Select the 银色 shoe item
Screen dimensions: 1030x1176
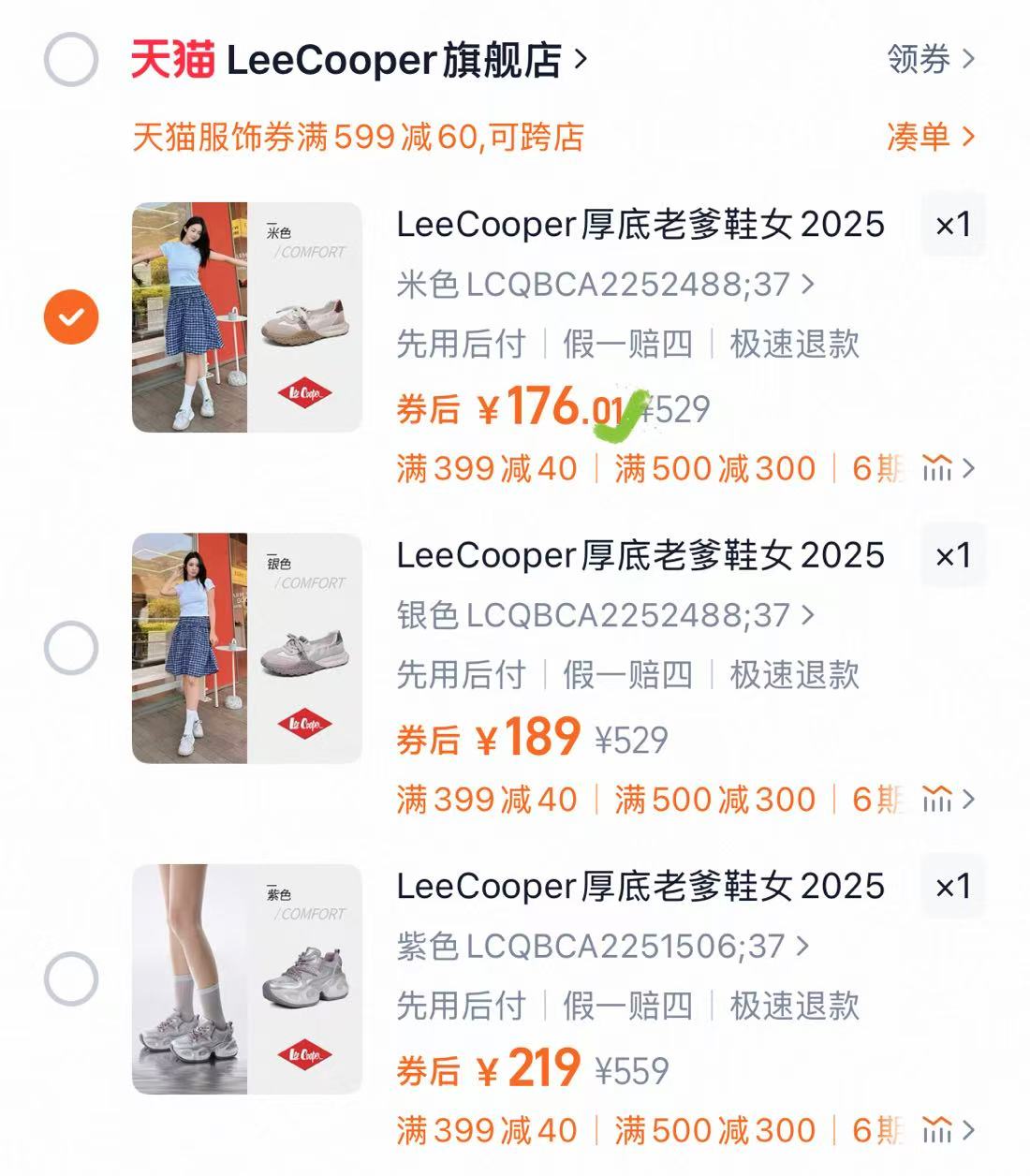pyautogui.click(x=71, y=648)
